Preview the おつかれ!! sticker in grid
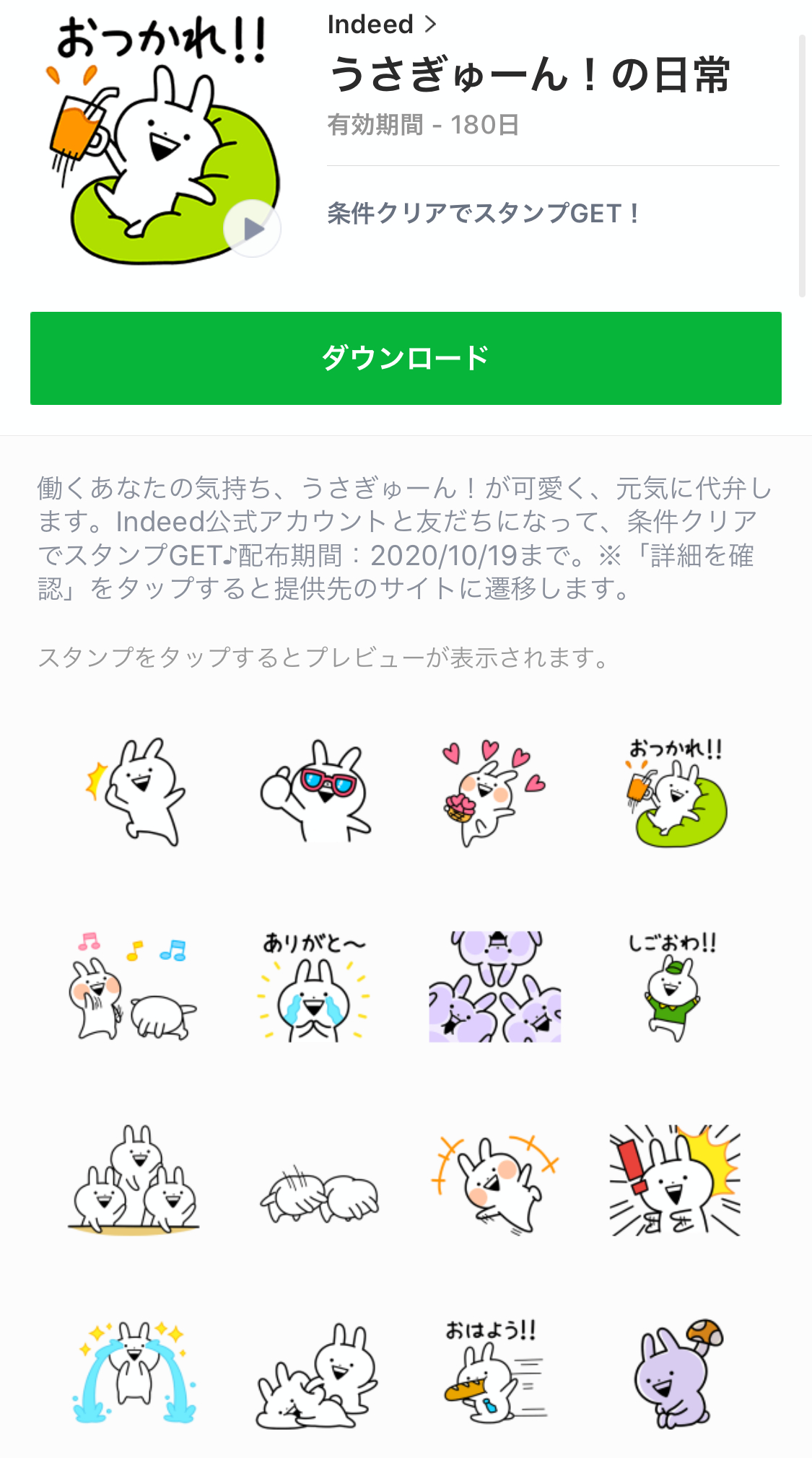This screenshot has height=1458, width=812. [676, 791]
